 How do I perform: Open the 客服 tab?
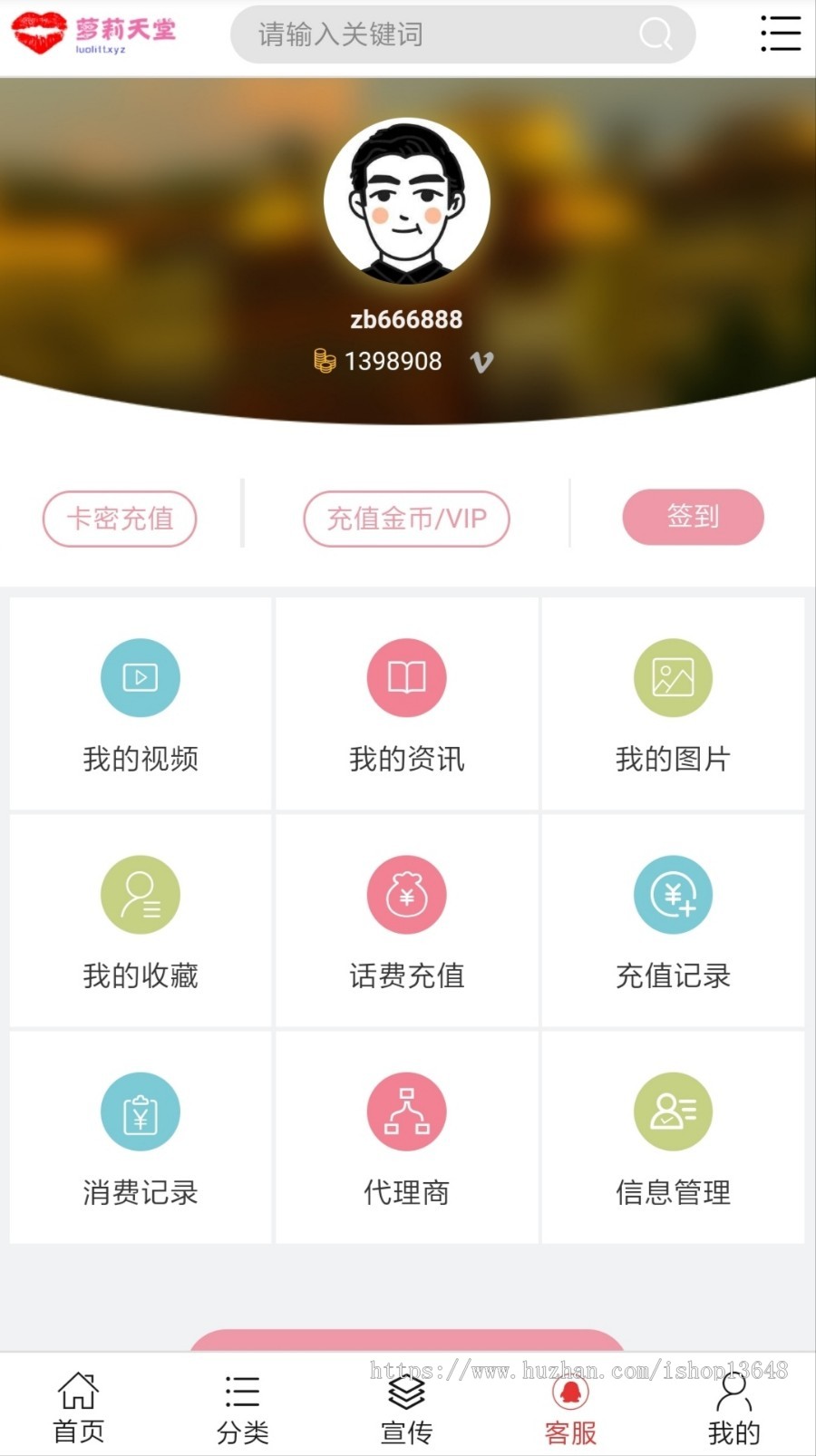tap(570, 1407)
